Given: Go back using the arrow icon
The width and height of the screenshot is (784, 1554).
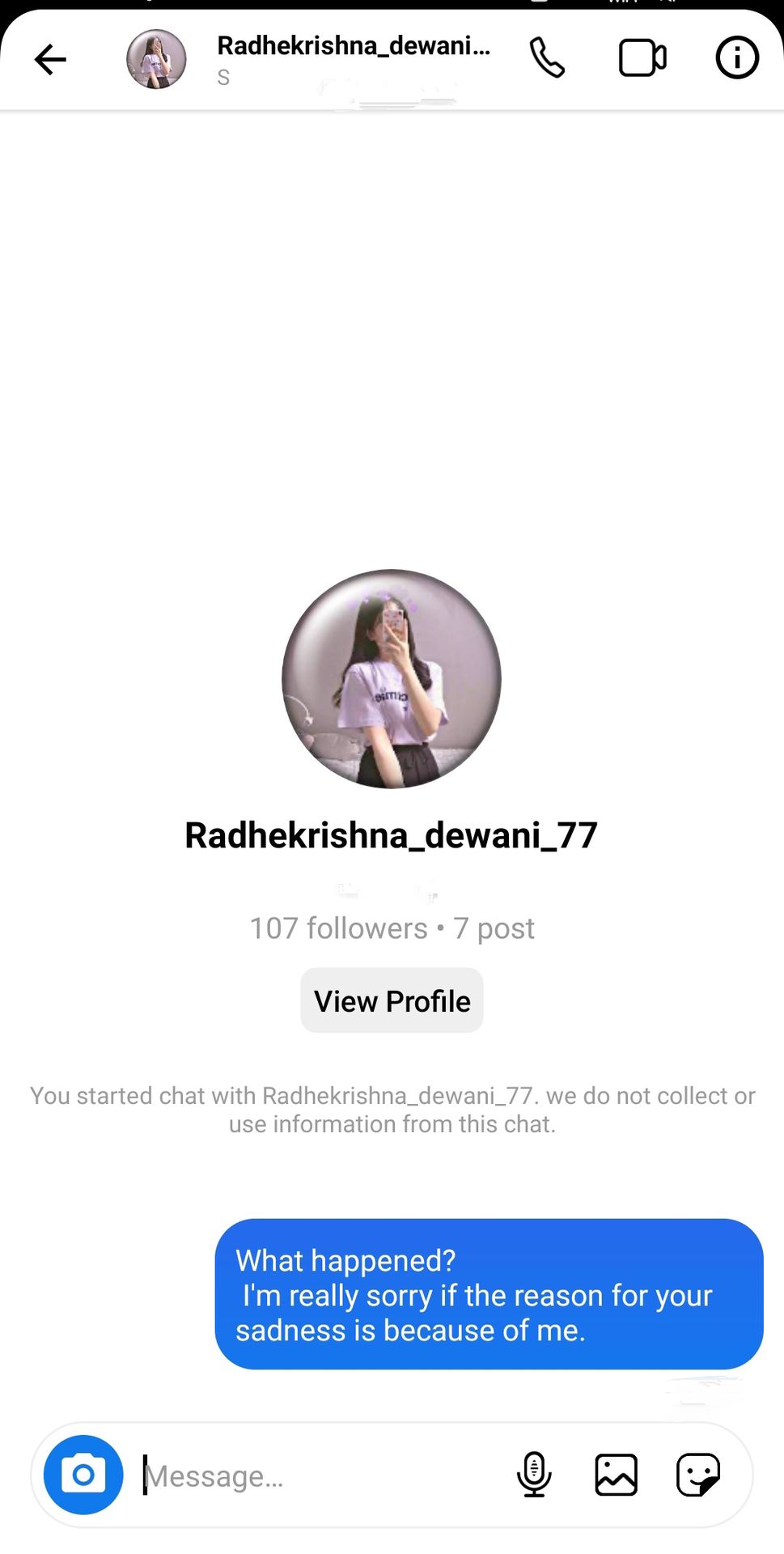Looking at the screenshot, I should tap(50, 60).
